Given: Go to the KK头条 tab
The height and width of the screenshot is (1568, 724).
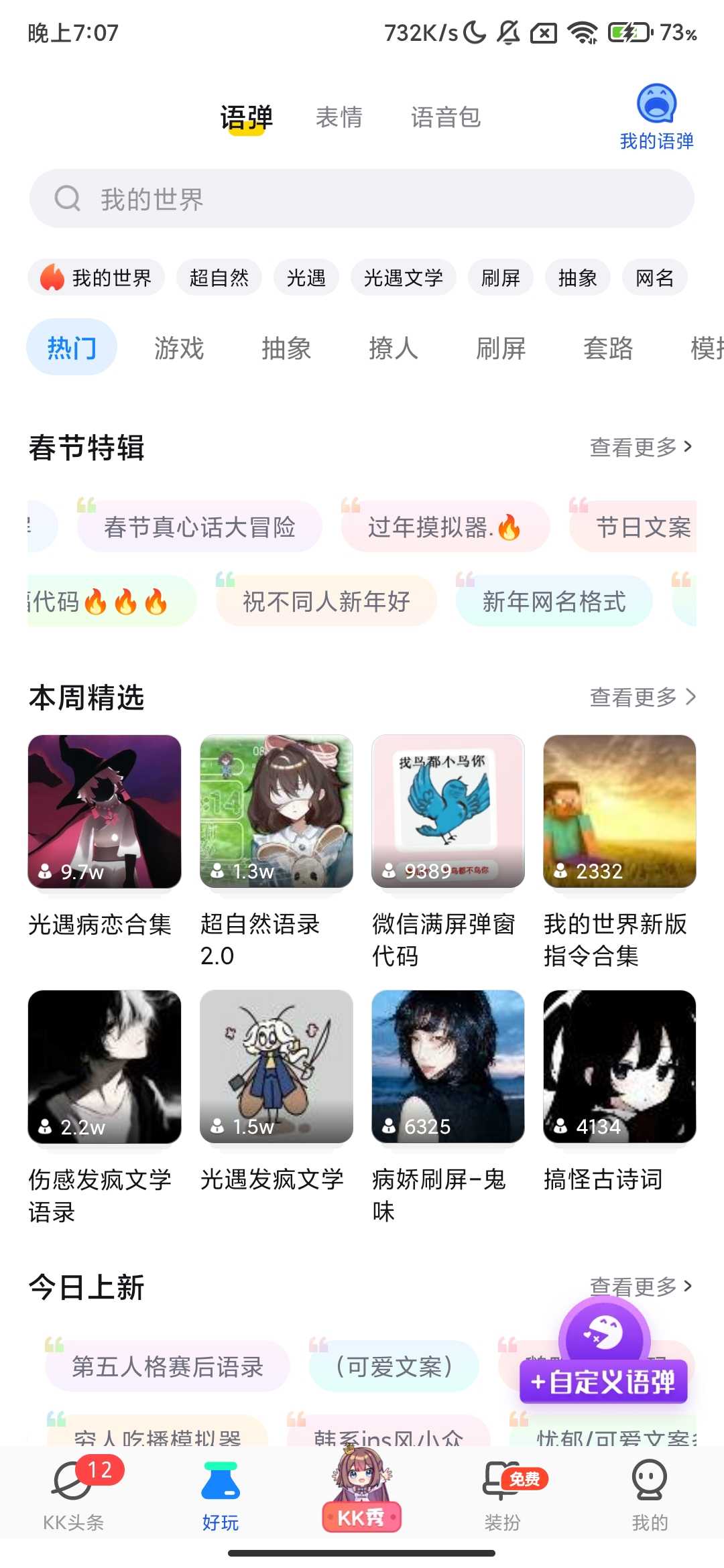Looking at the screenshot, I should click(74, 1493).
